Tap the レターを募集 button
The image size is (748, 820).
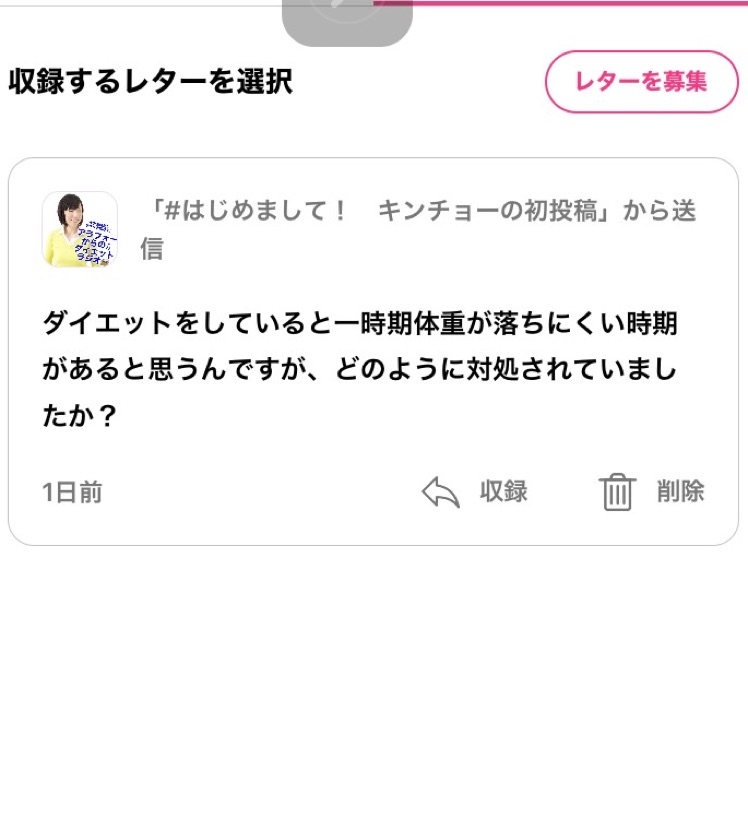click(641, 82)
